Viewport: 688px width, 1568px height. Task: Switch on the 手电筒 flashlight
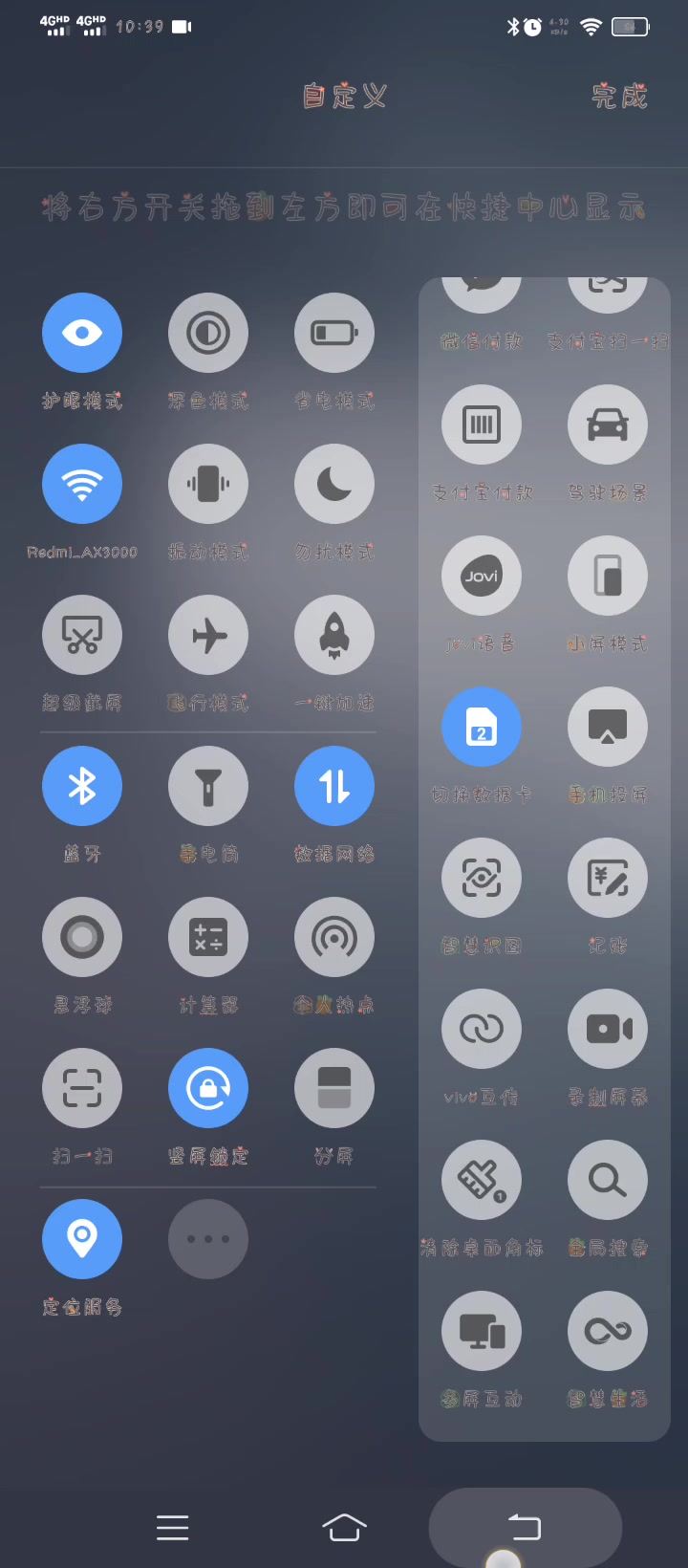point(208,786)
